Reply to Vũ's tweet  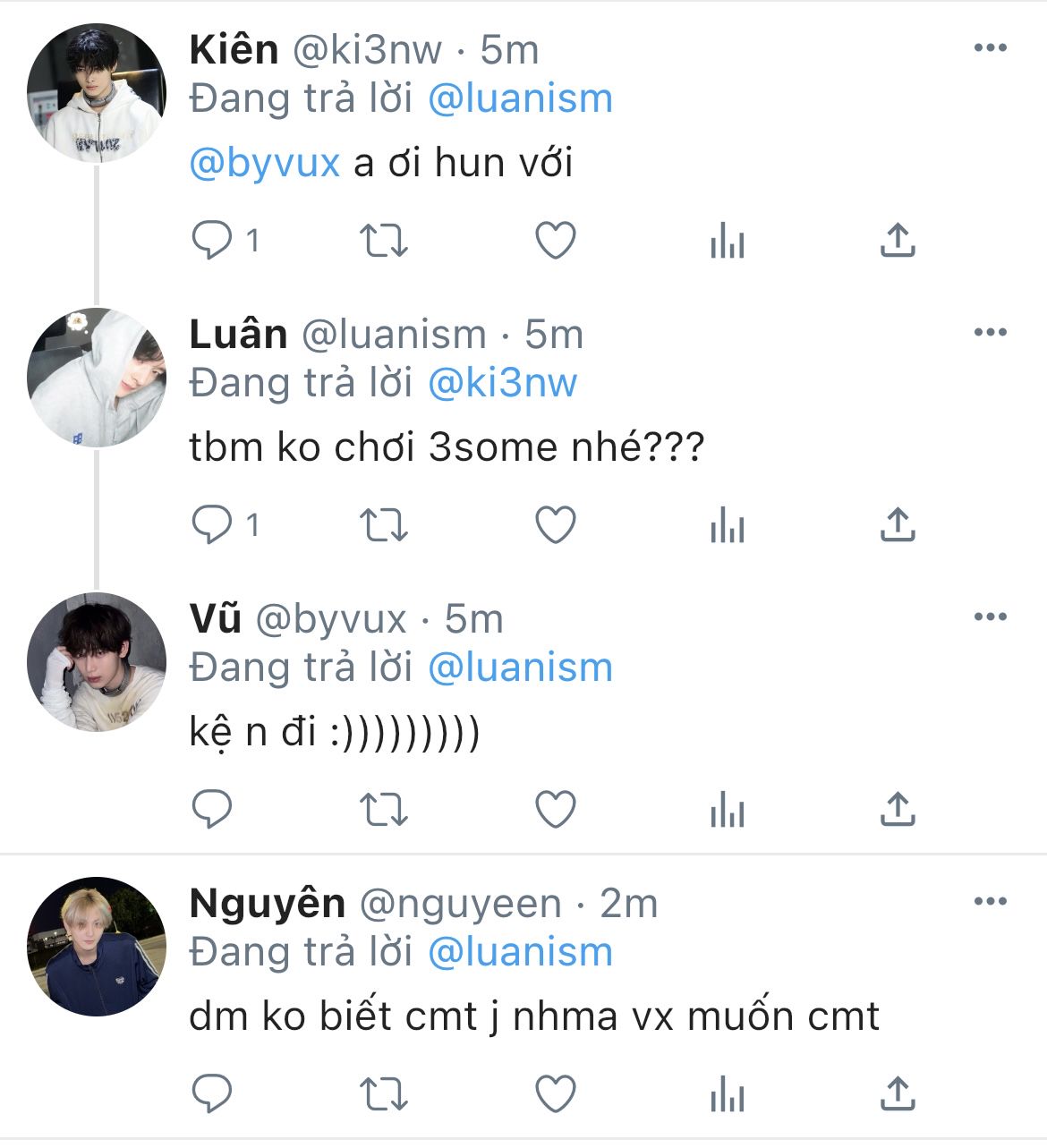coord(213,809)
